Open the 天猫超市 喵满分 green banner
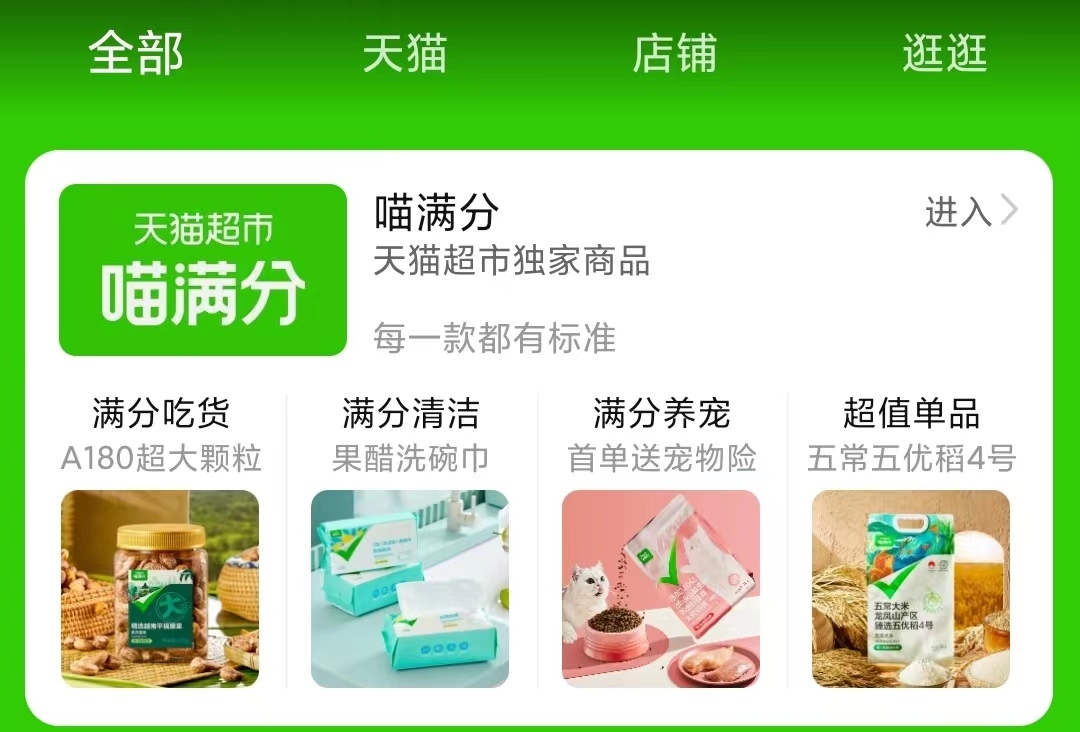Viewport: 1080px width, 732px height. [203, 270]
